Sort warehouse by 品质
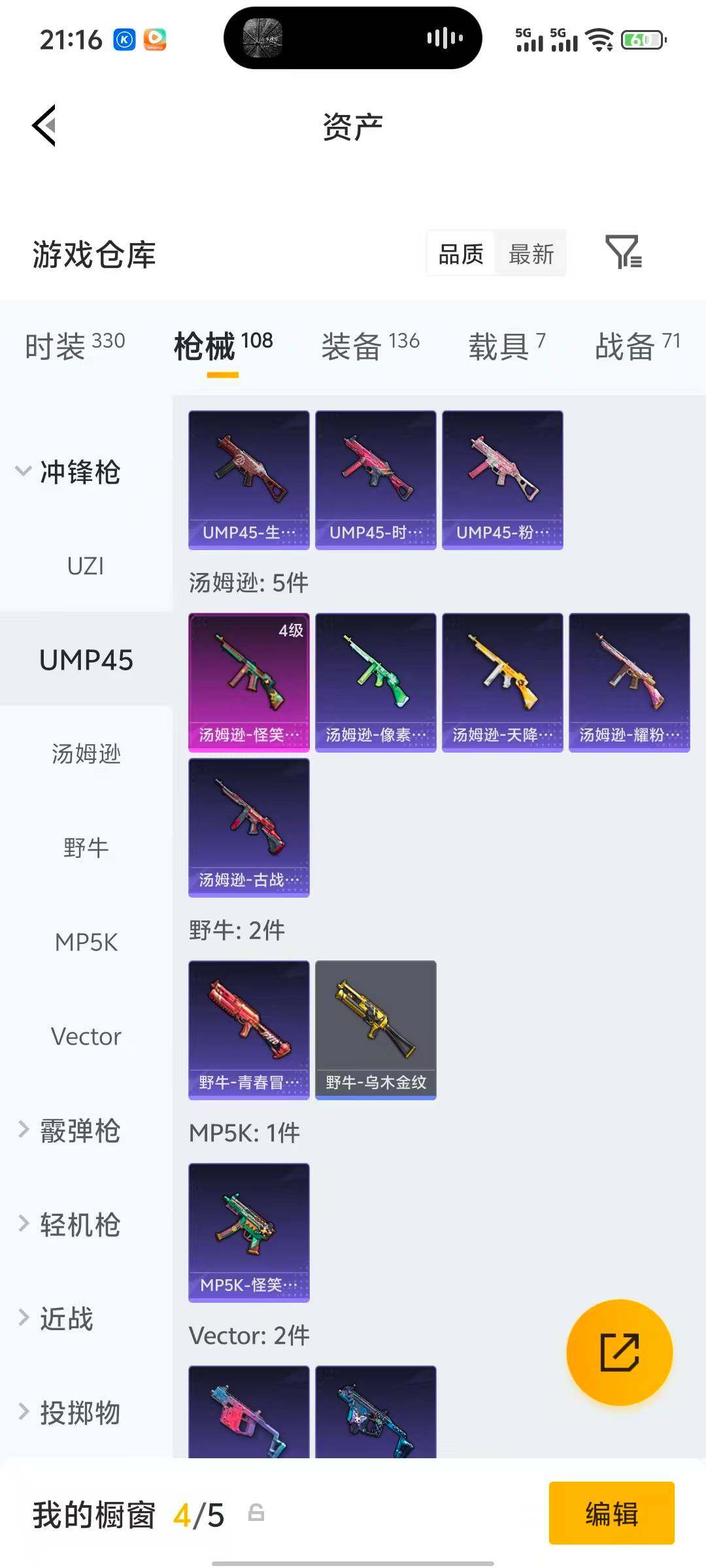This screenshot has height=1568, width=706. [461, 254]
